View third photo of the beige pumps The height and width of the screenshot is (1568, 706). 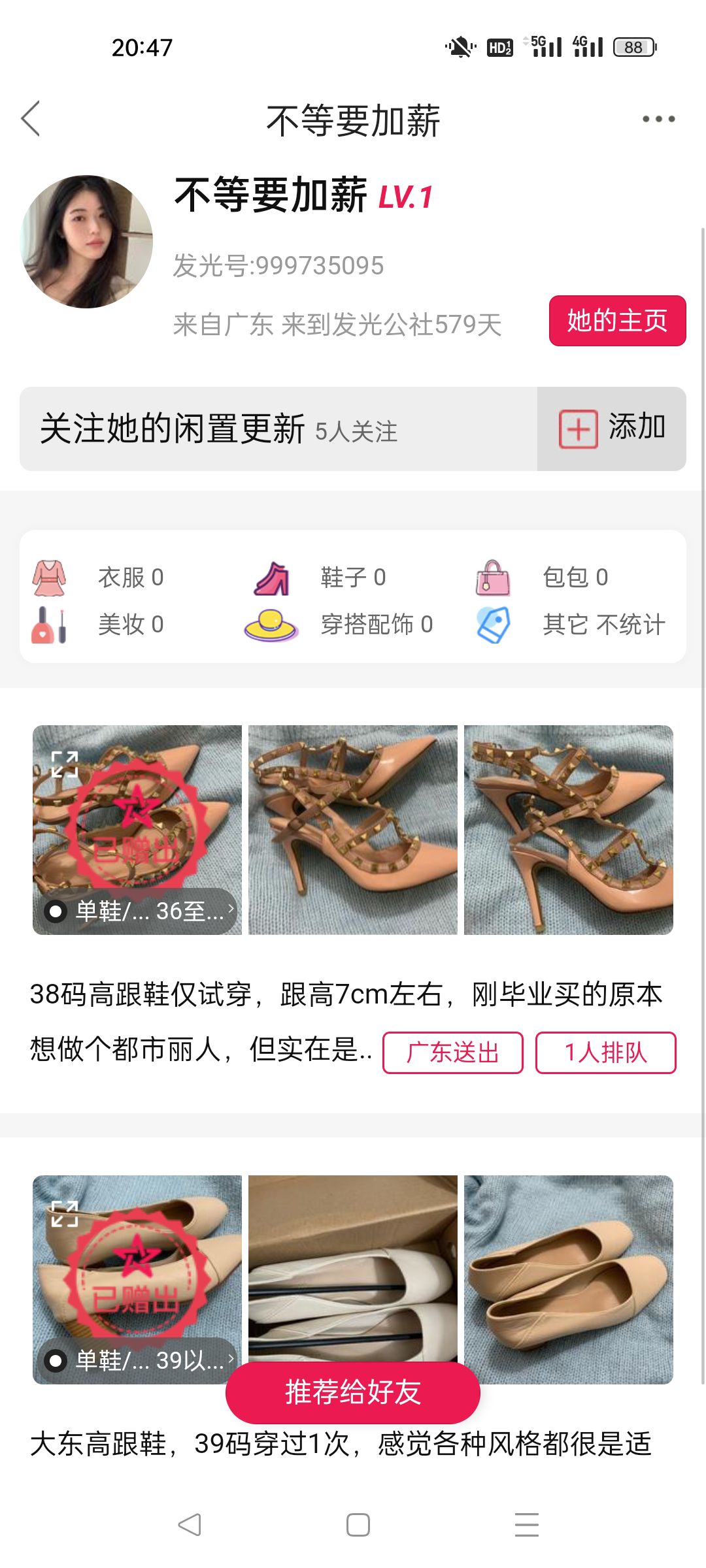(x=569, y=1279)
